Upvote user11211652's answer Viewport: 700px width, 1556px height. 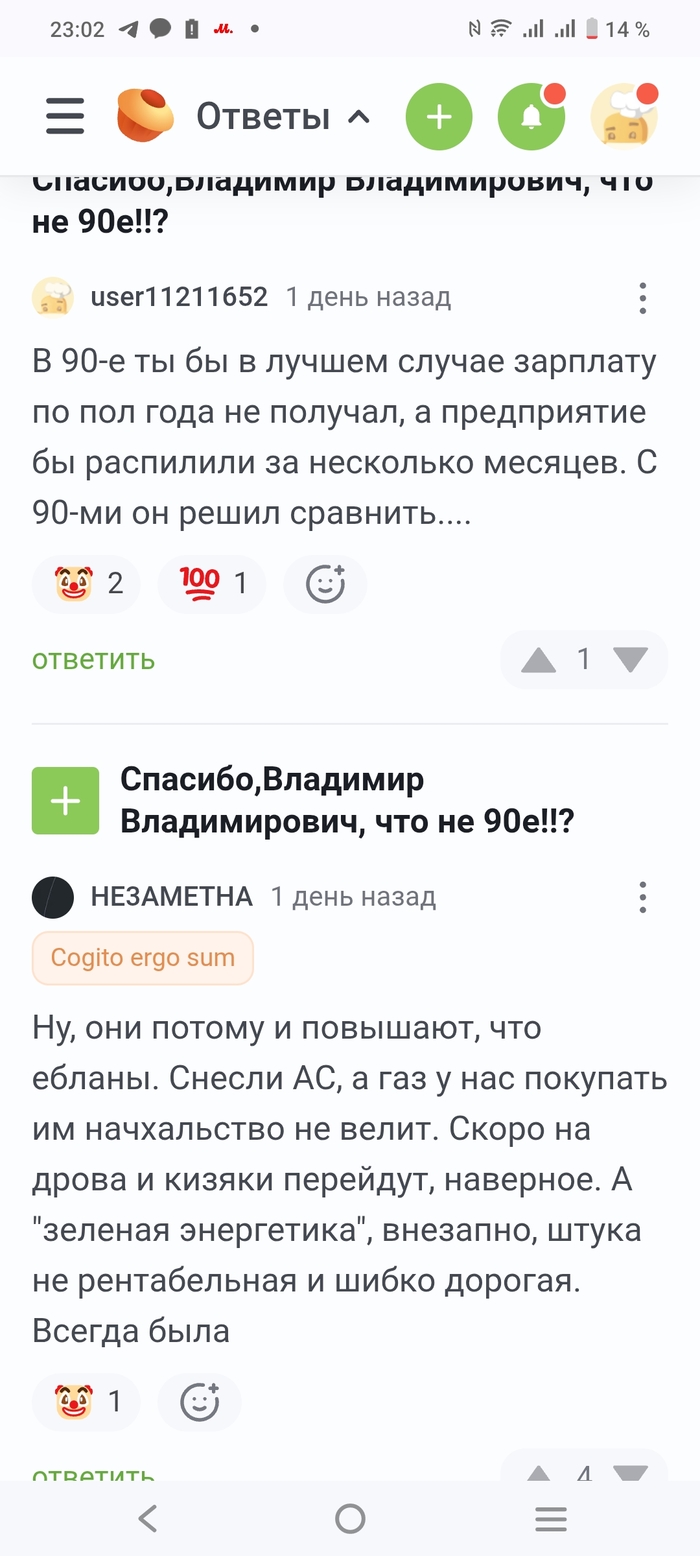point(538,660)
